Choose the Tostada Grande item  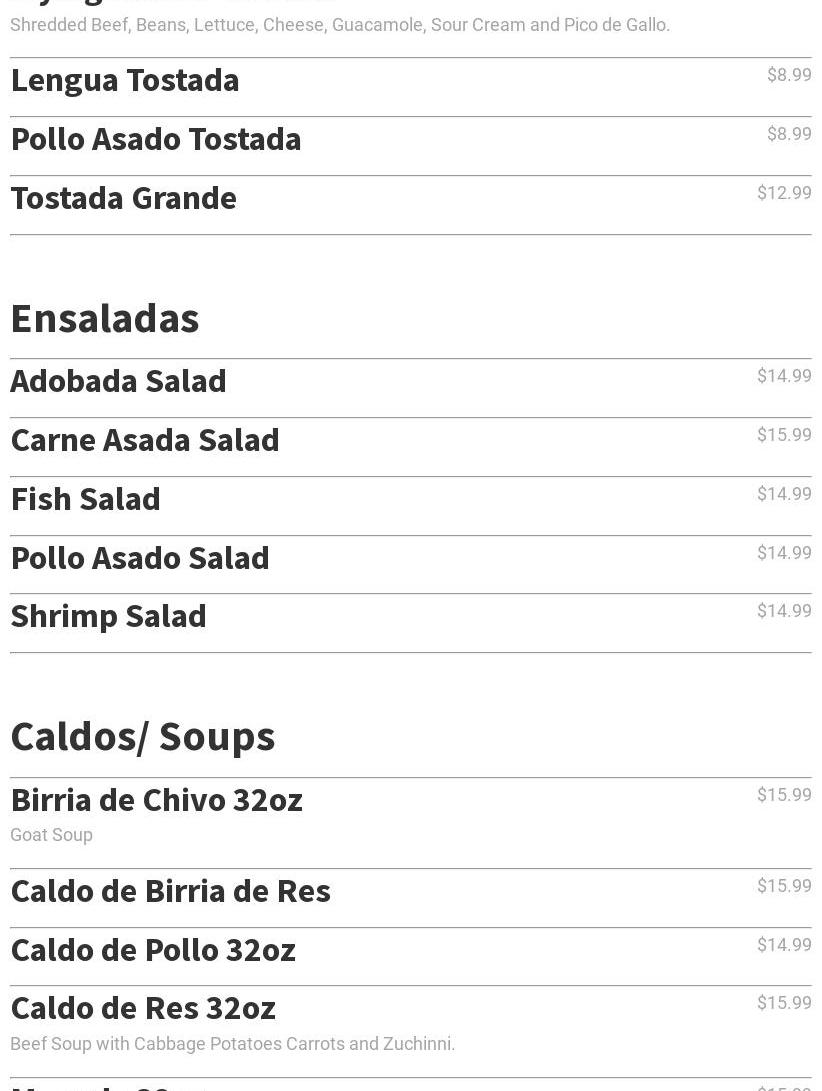pyautogui.click(x=124, y=199)
